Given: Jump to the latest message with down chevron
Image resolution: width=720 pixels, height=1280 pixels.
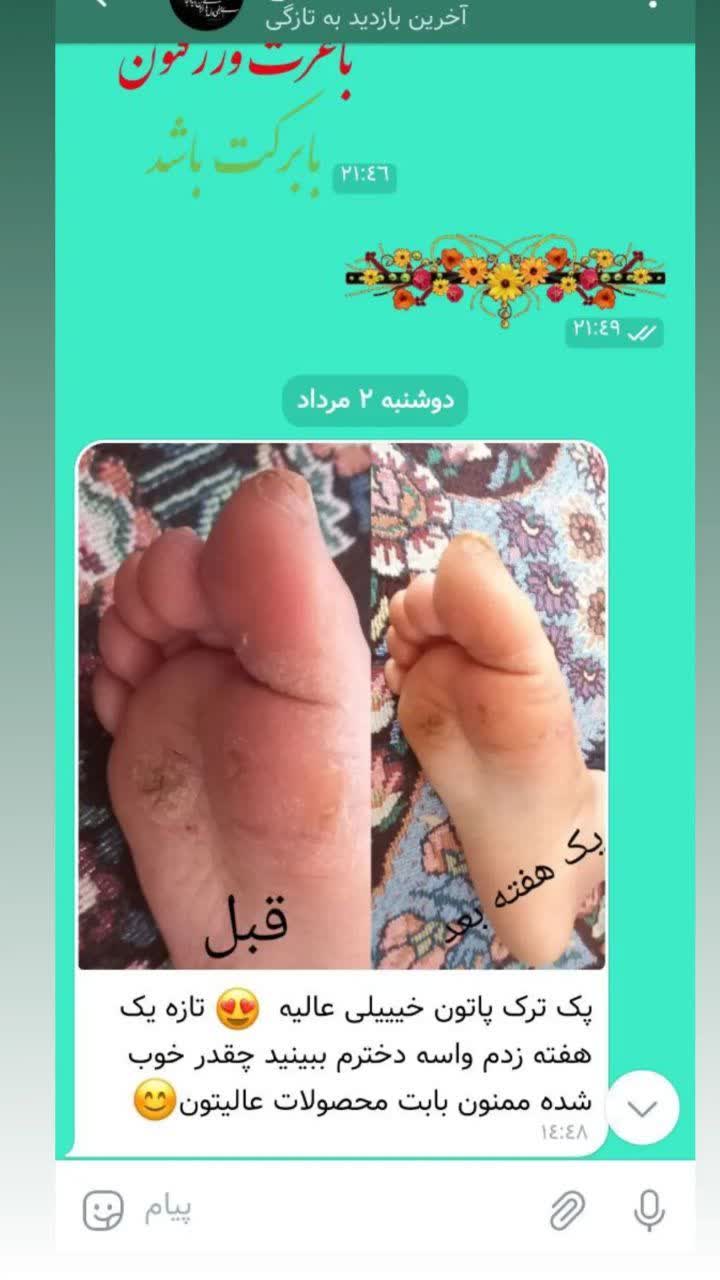Looking at the screenshot, I should coord(642,1108).
